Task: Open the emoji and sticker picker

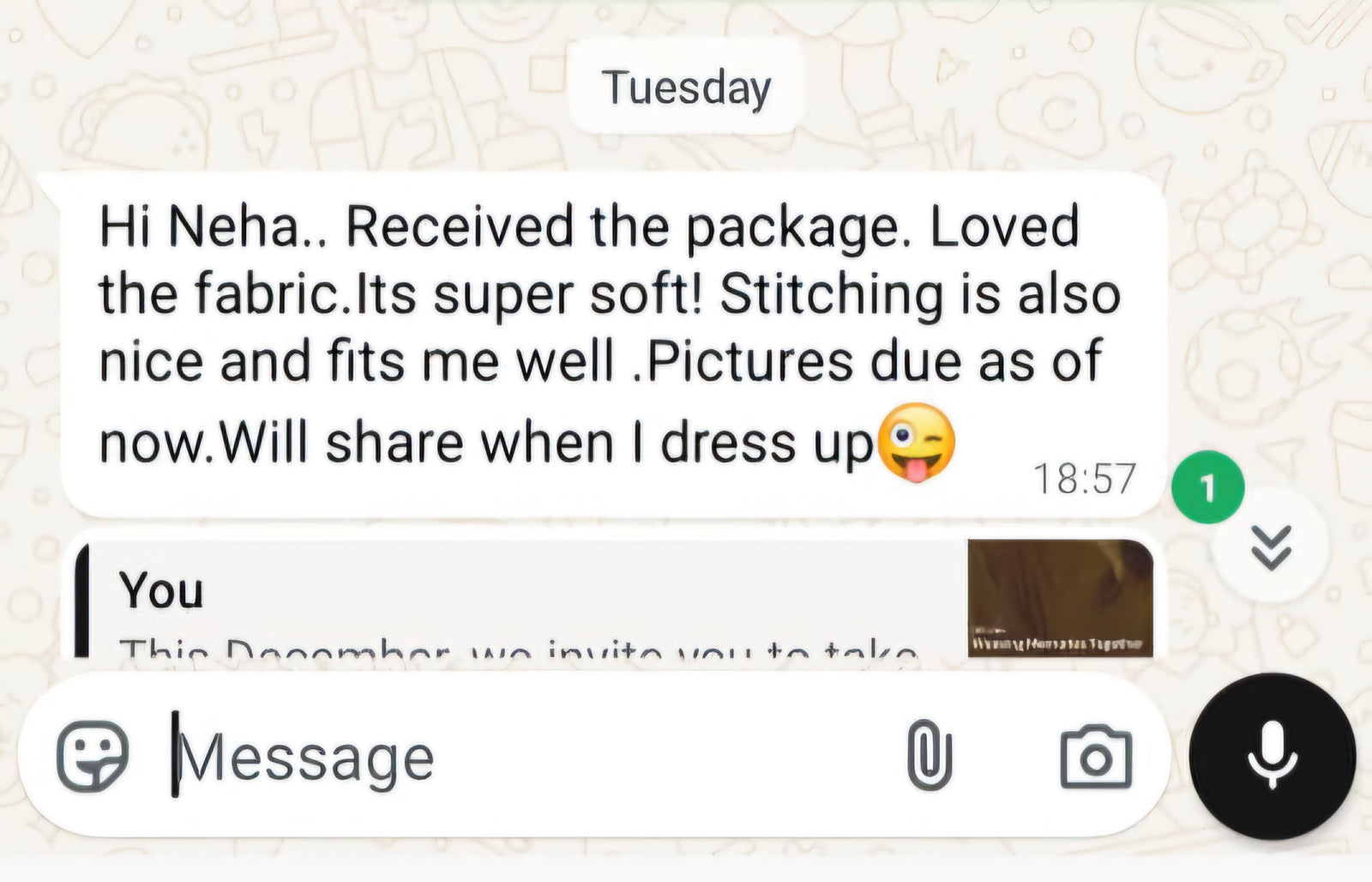Action: click(x=92, y=756)
